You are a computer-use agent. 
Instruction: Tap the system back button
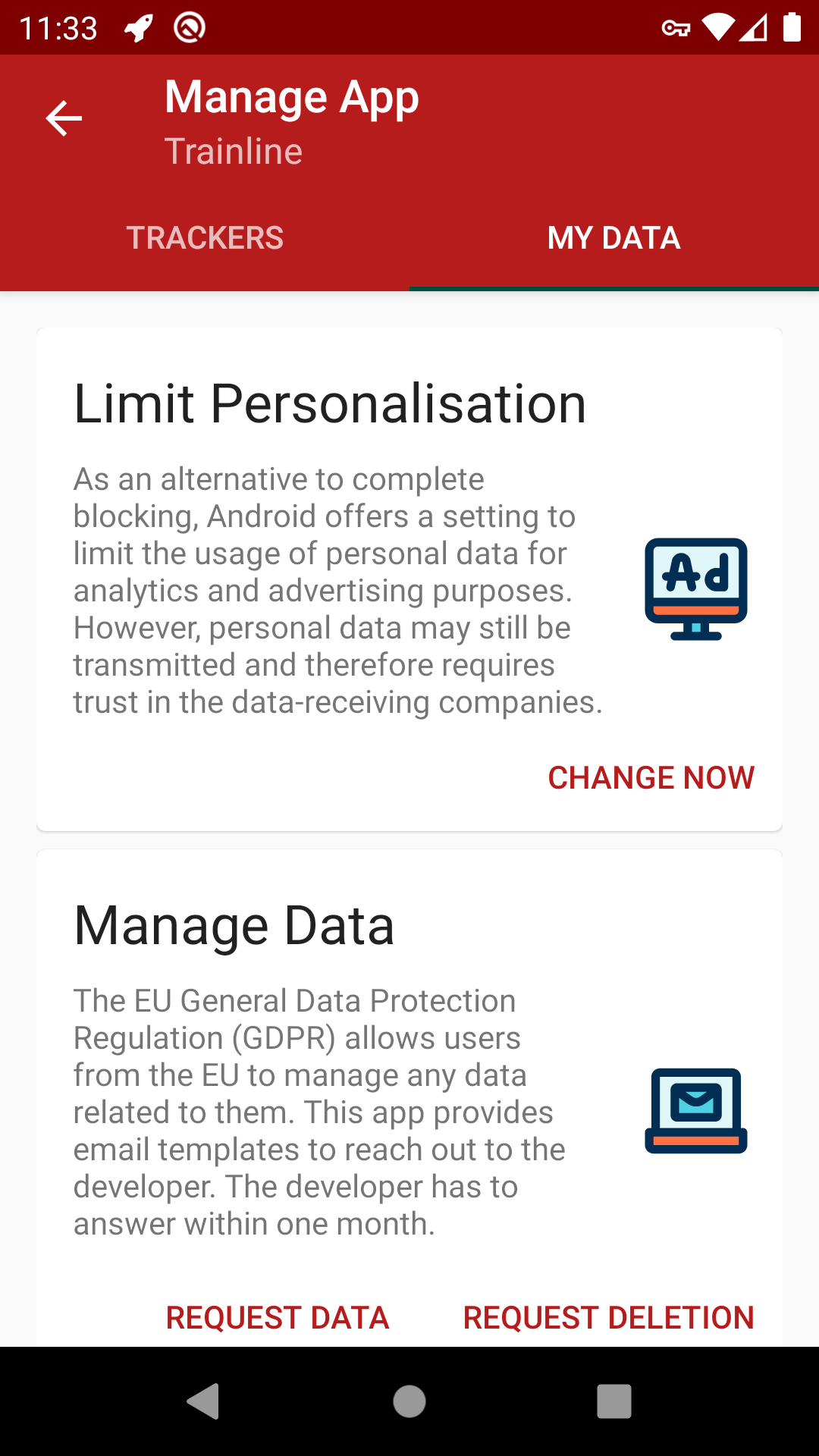click(x=203, y=1401)
